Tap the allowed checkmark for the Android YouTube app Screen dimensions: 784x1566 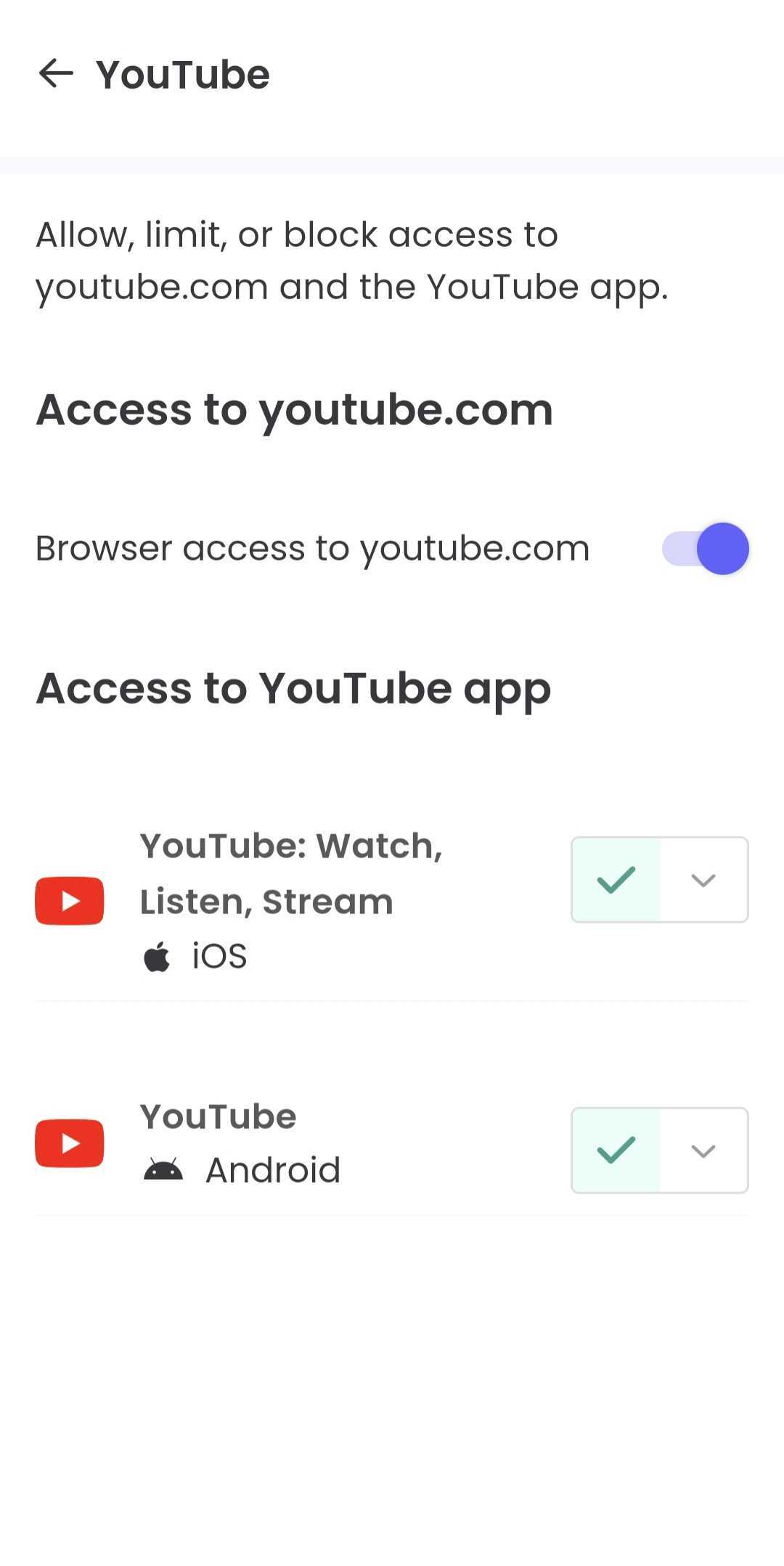click(x=616, y=1151)
